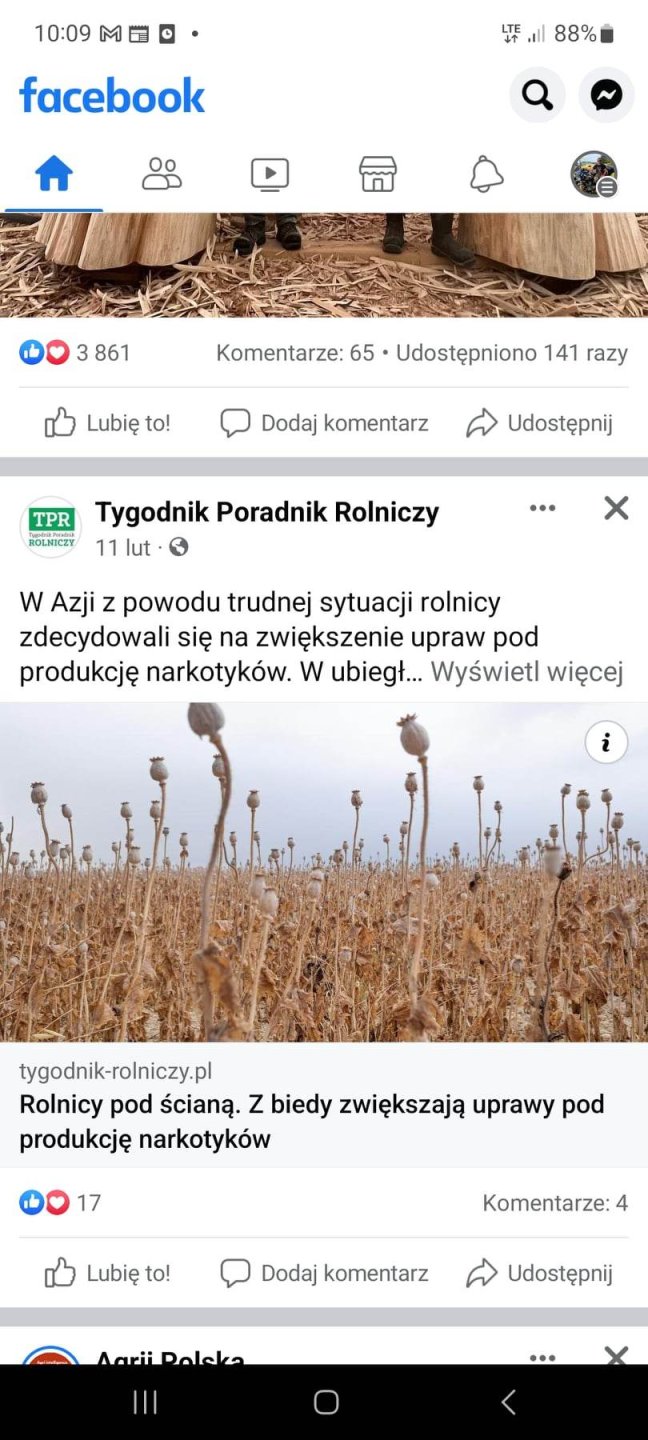Show info about the article link
The height and width of the screenshot is (1440, 648).
click(606, 742)
